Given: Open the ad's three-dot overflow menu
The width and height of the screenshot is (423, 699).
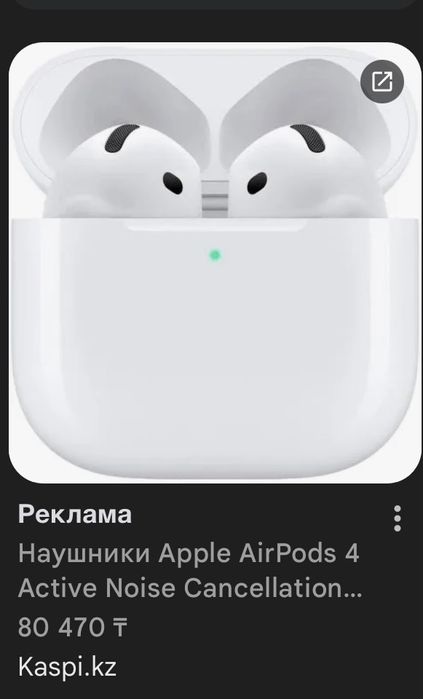Looking at the screenshot, I should coord(398,518).
